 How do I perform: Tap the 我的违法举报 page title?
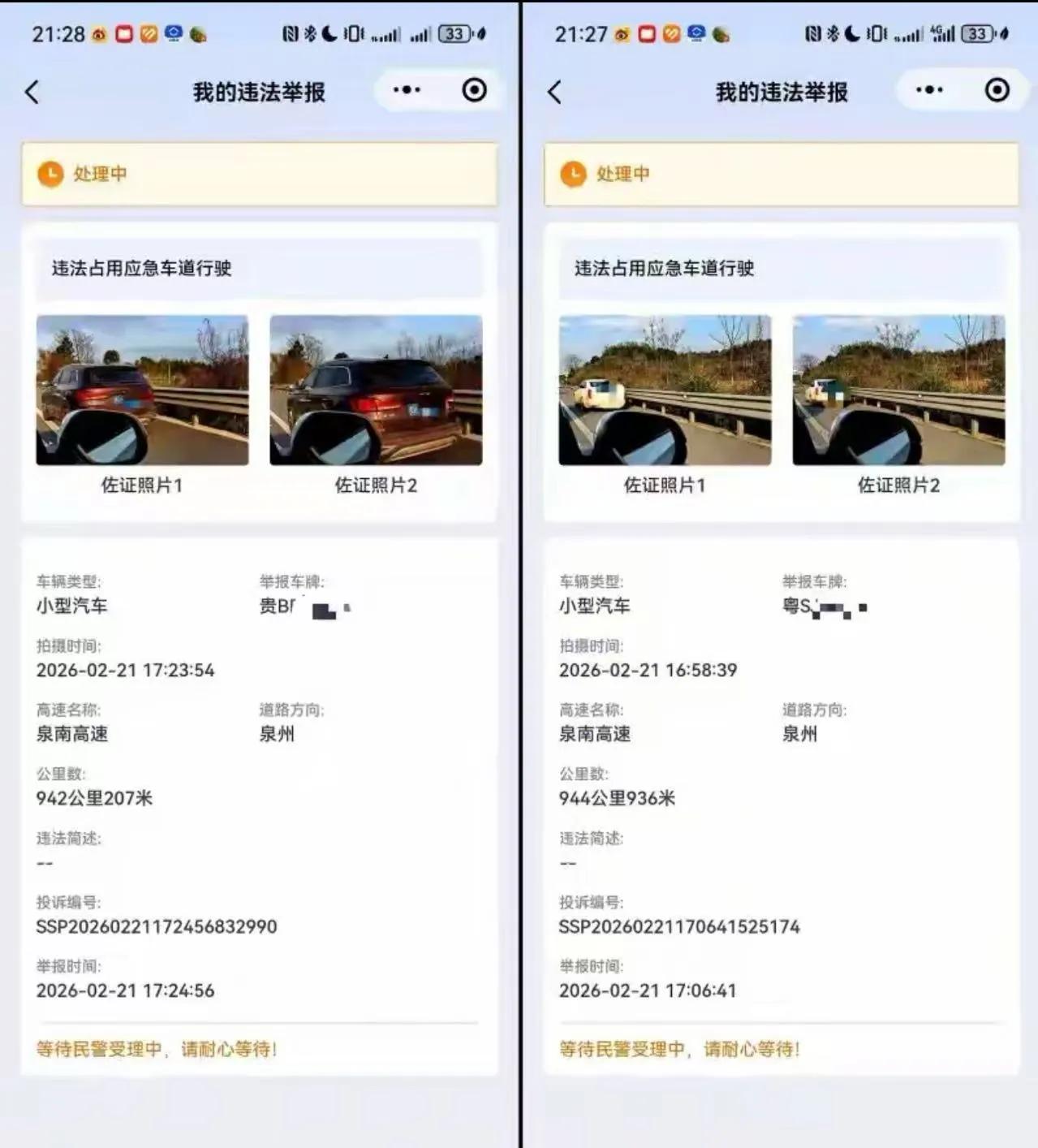pos(259,92)
